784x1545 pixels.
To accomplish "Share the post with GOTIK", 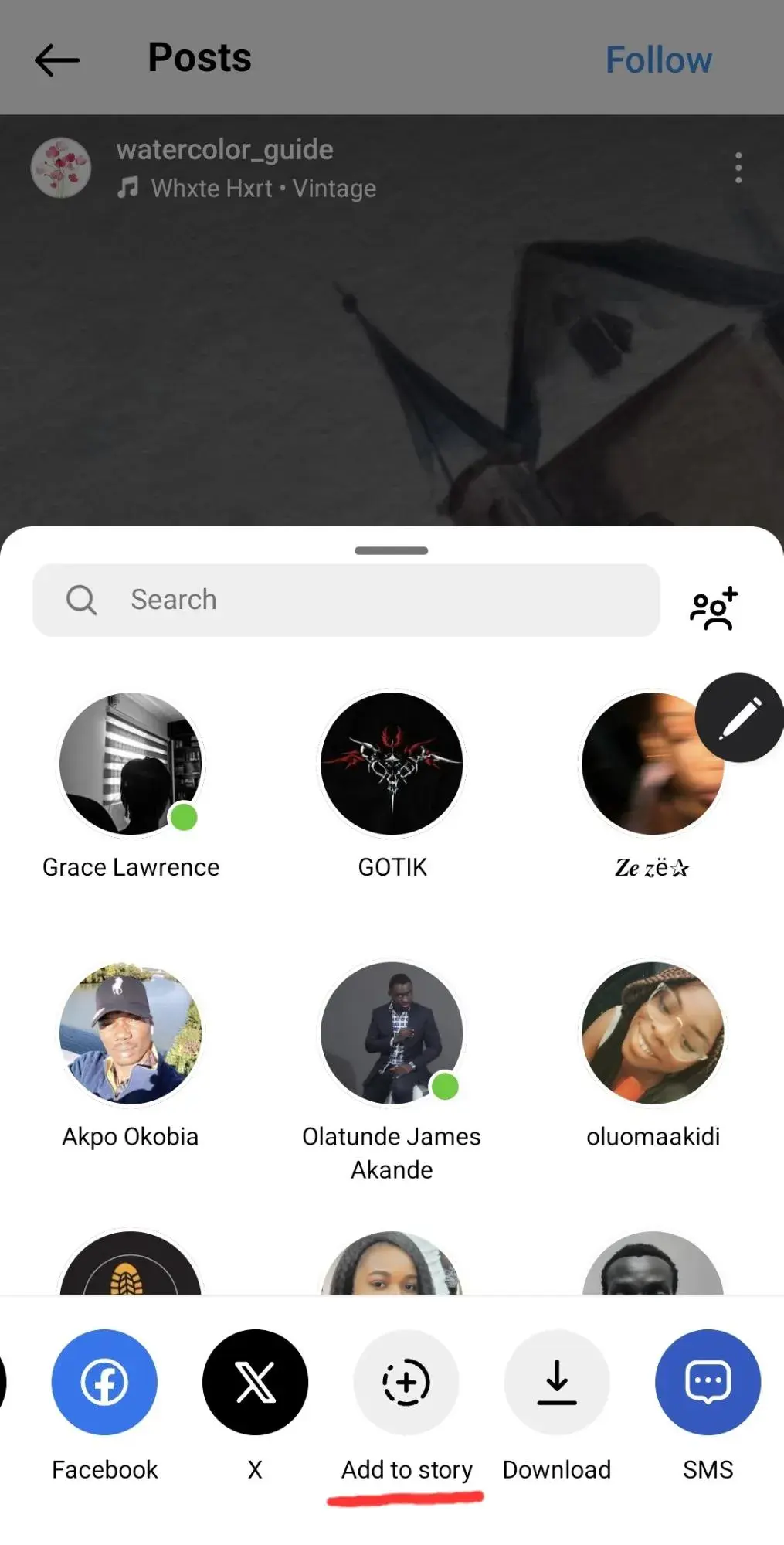I will [392, 764].
